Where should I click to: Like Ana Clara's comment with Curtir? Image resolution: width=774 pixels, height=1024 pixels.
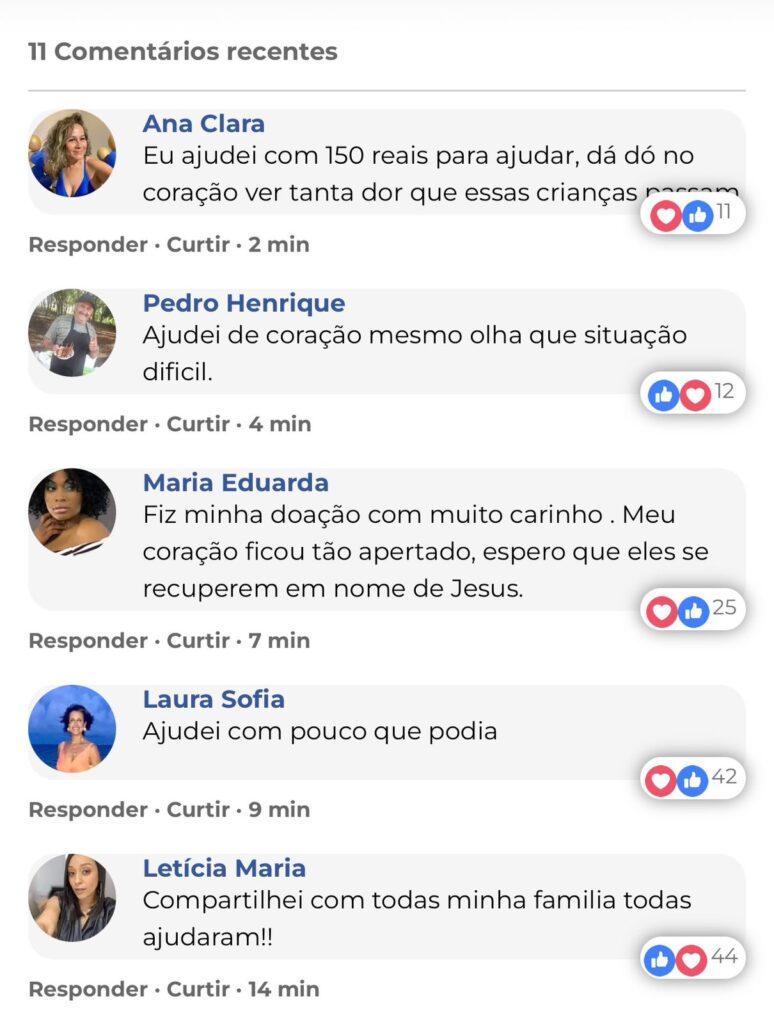click(x=198, y=245)
